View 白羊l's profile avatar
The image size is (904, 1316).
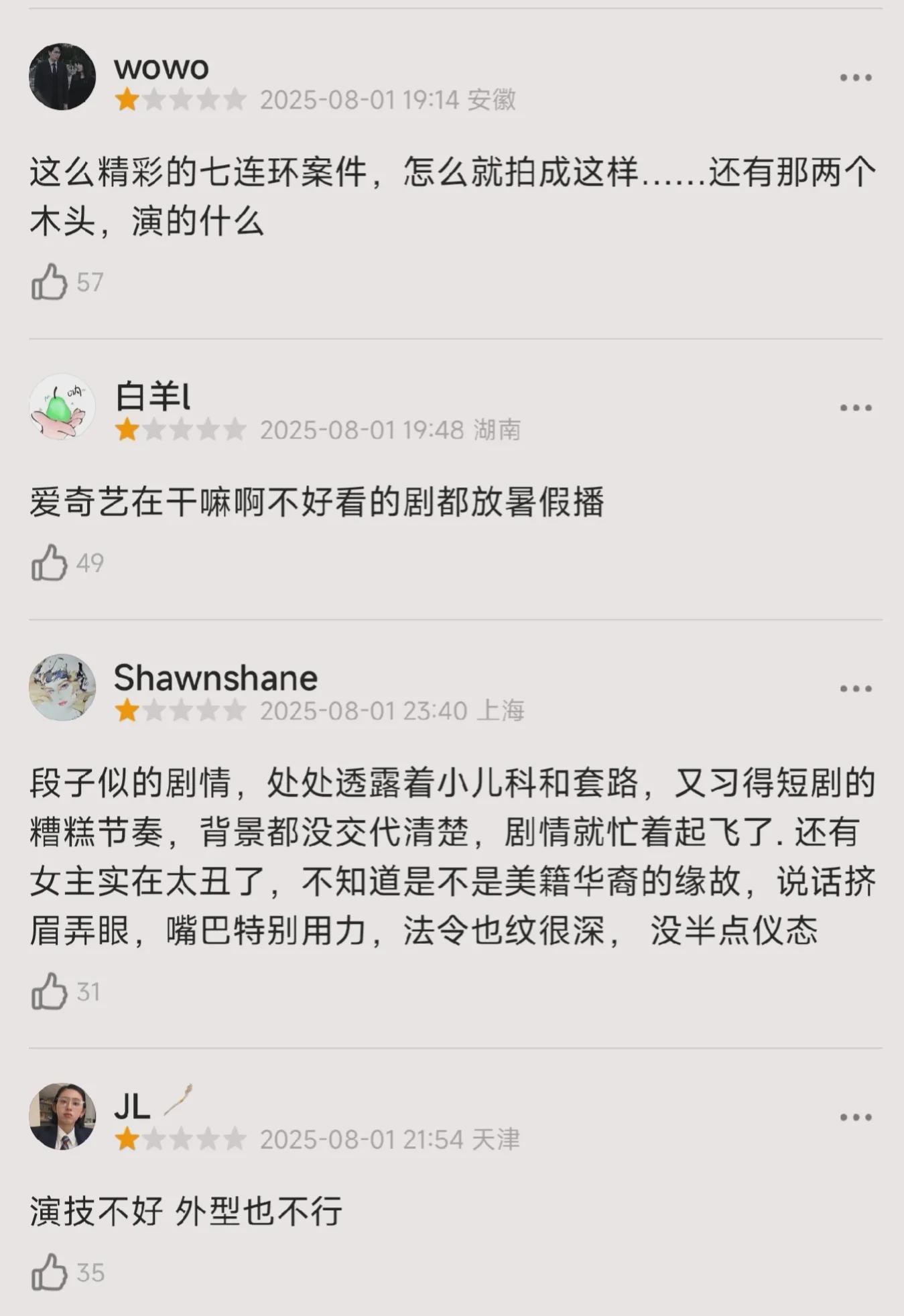[x=62, y=407]
